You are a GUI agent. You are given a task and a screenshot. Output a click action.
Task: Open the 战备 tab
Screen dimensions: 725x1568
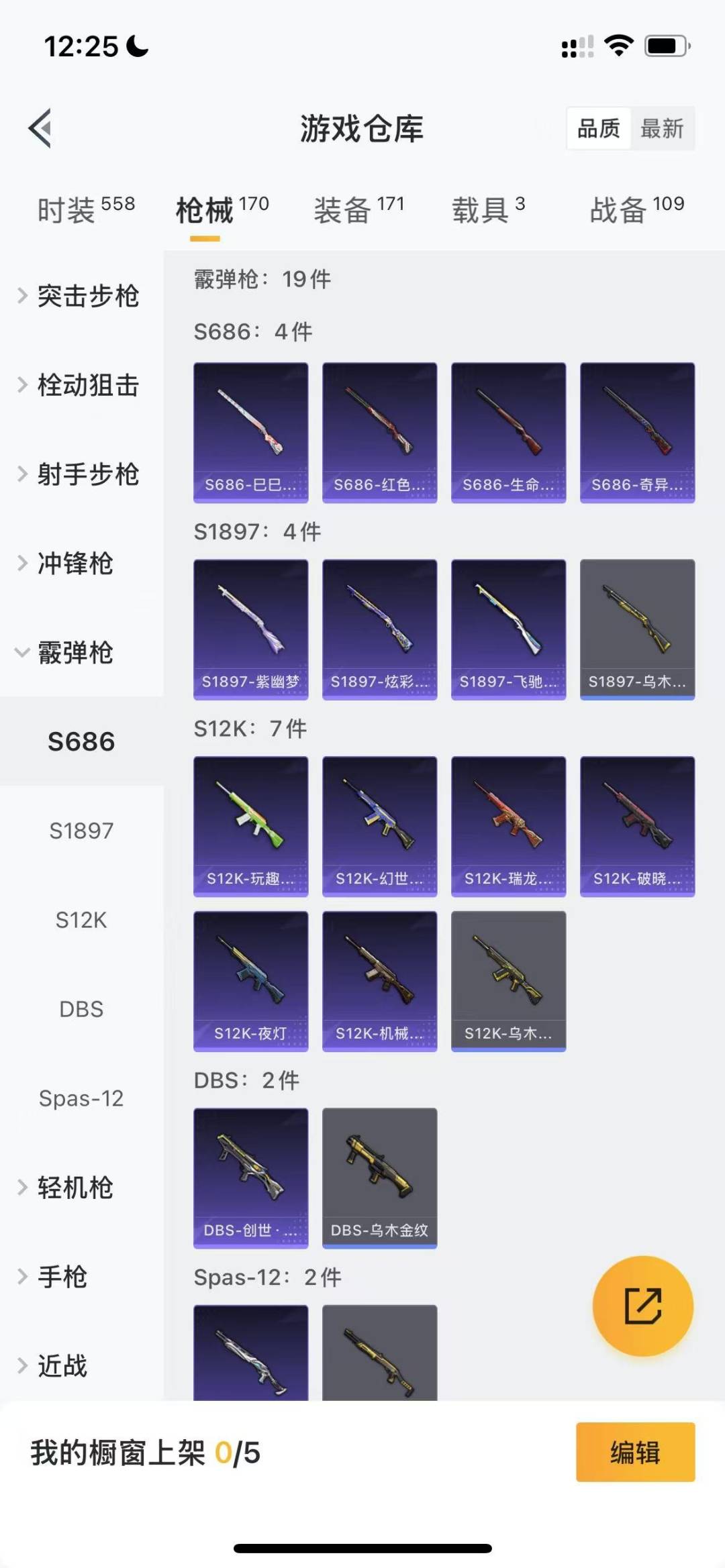(636, 209)
